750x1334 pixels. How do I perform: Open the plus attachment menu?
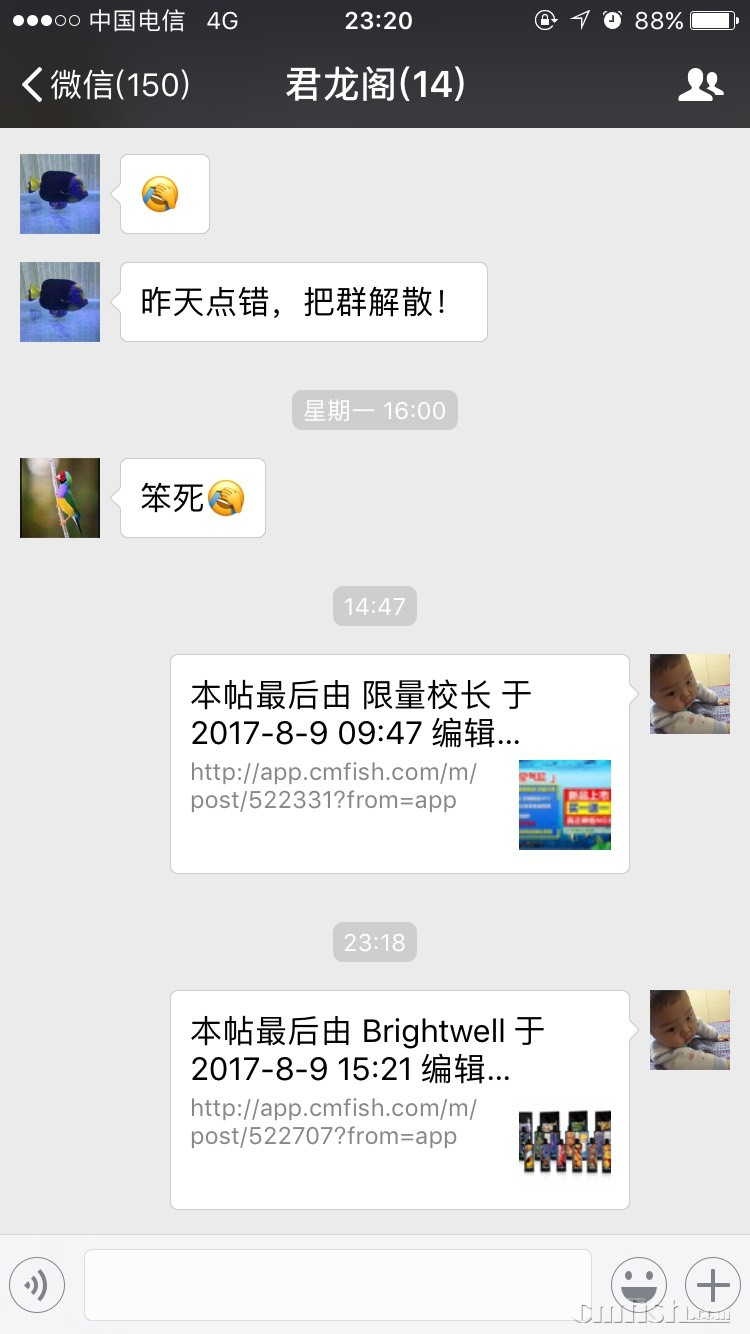(712, 1284)
